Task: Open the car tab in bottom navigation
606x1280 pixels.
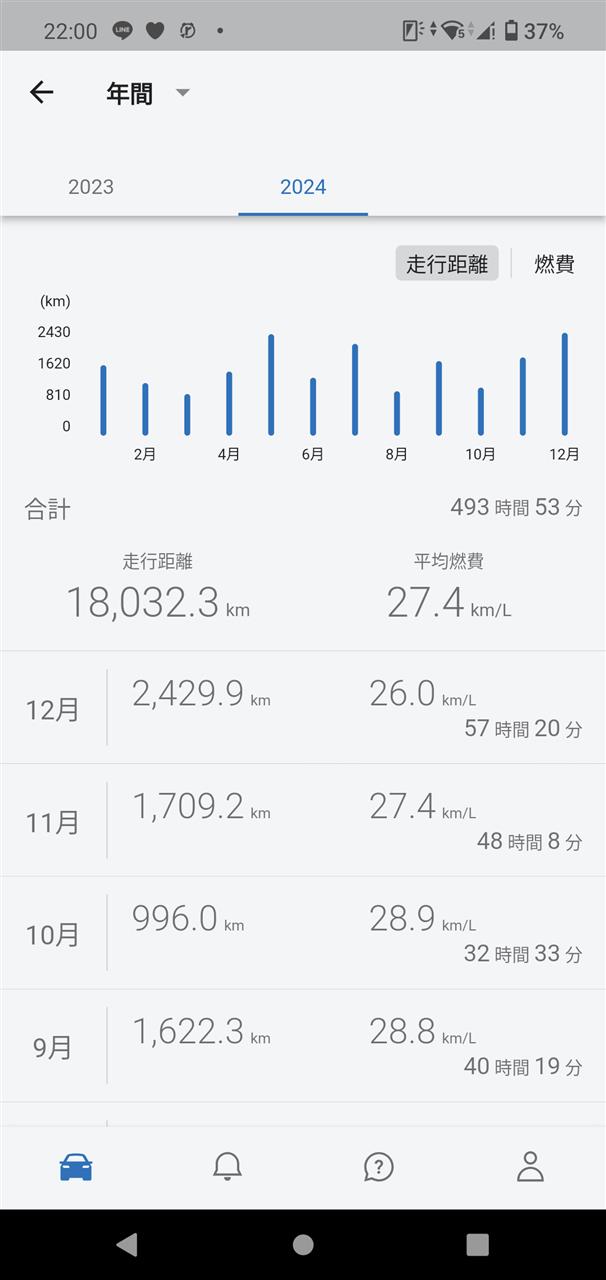Action: (x=76, y=1167)
